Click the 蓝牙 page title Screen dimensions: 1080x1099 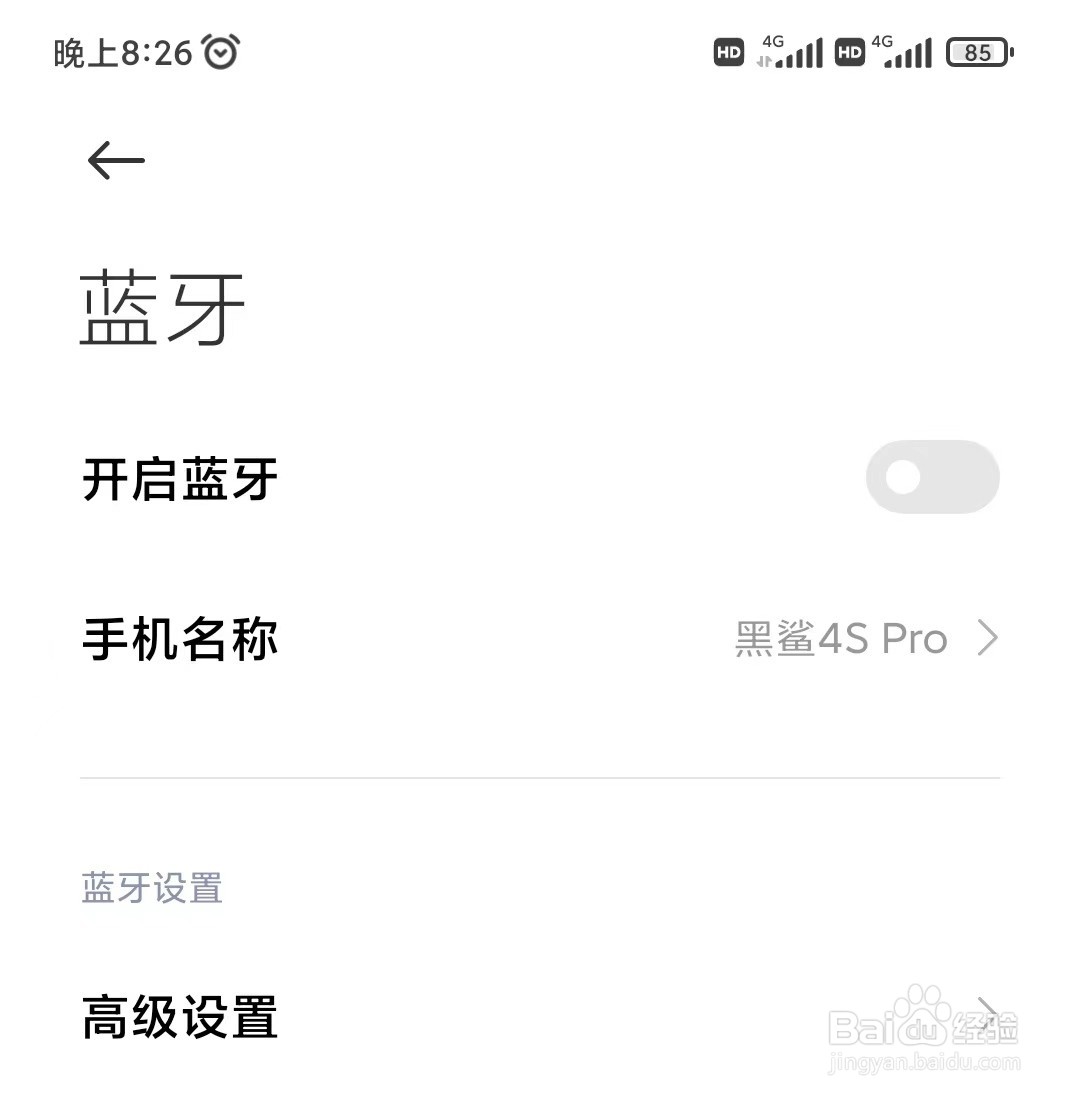click(160, 305)
